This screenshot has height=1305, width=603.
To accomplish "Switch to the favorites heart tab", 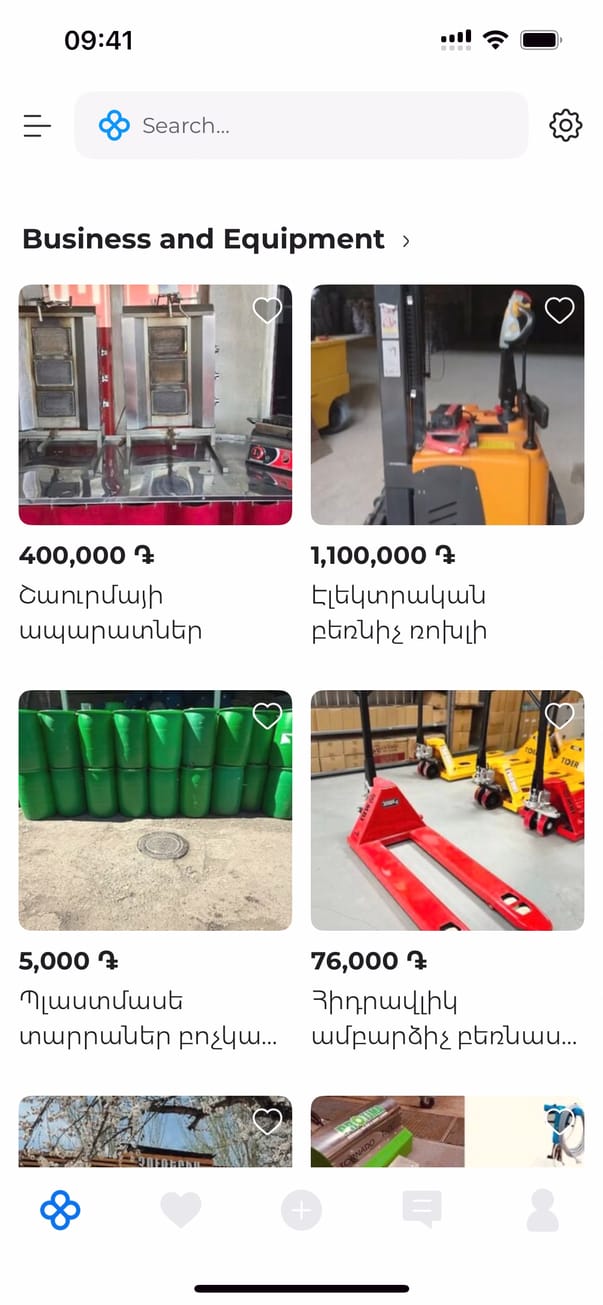I will coord(181,1211).
